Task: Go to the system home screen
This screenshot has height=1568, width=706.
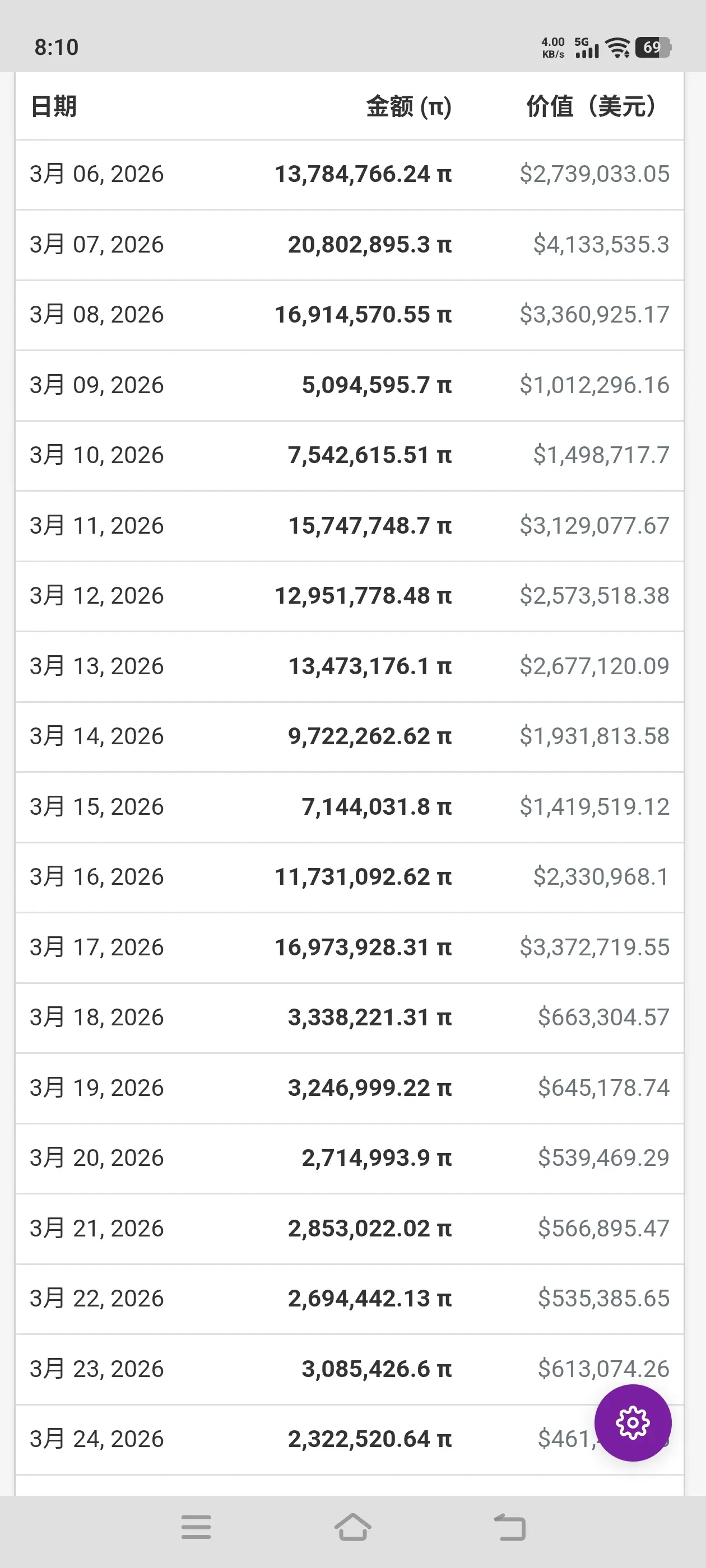Action: (352, 1527)
